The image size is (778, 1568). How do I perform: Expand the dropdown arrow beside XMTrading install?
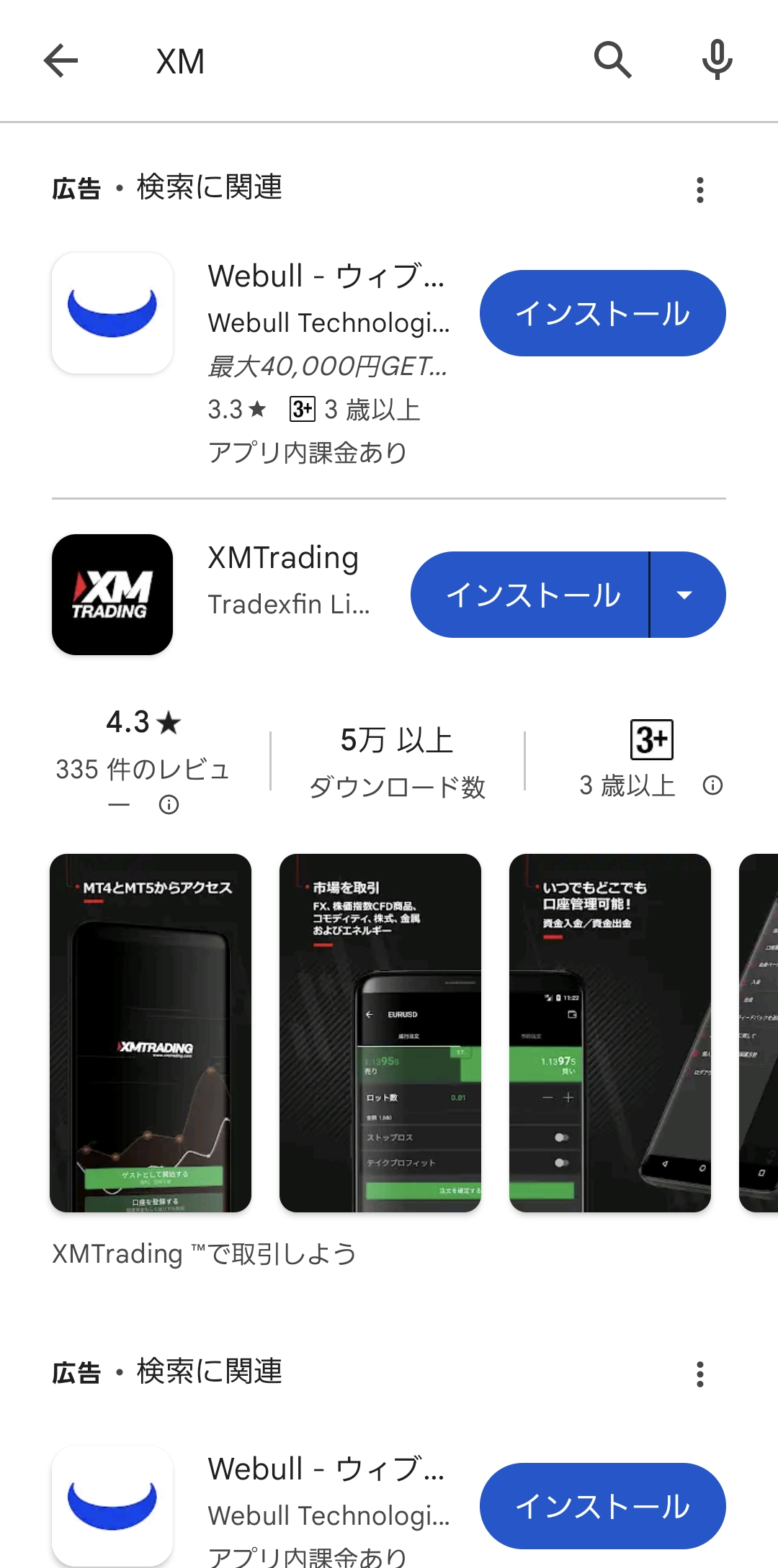click(687, 595)
